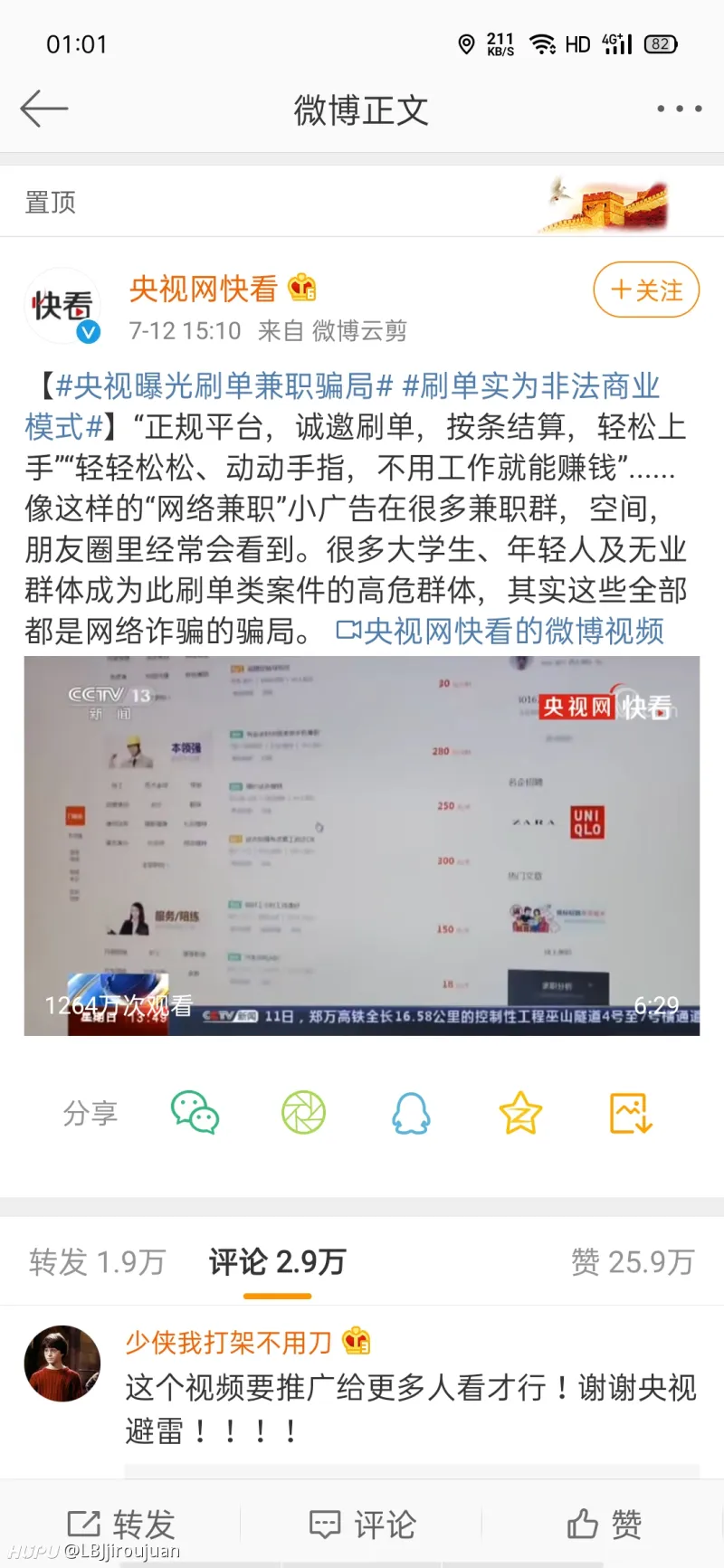Switch to 赞 25.9万 tab

[632, 1261]
